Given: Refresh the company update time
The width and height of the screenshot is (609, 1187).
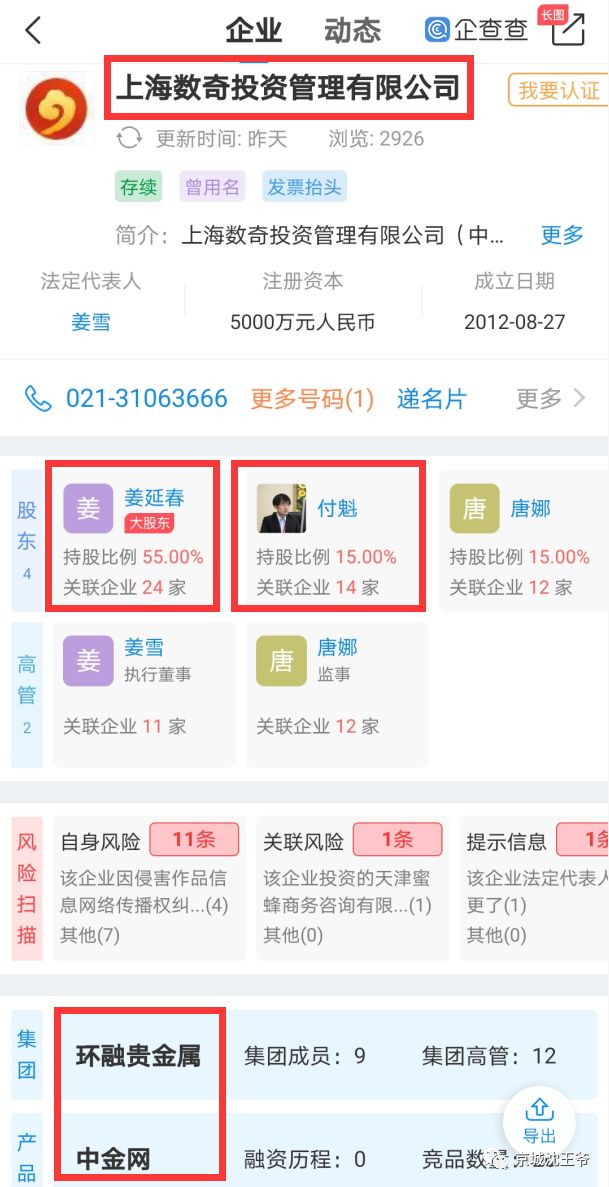Looking at the screenshot, I should point(129,138).
